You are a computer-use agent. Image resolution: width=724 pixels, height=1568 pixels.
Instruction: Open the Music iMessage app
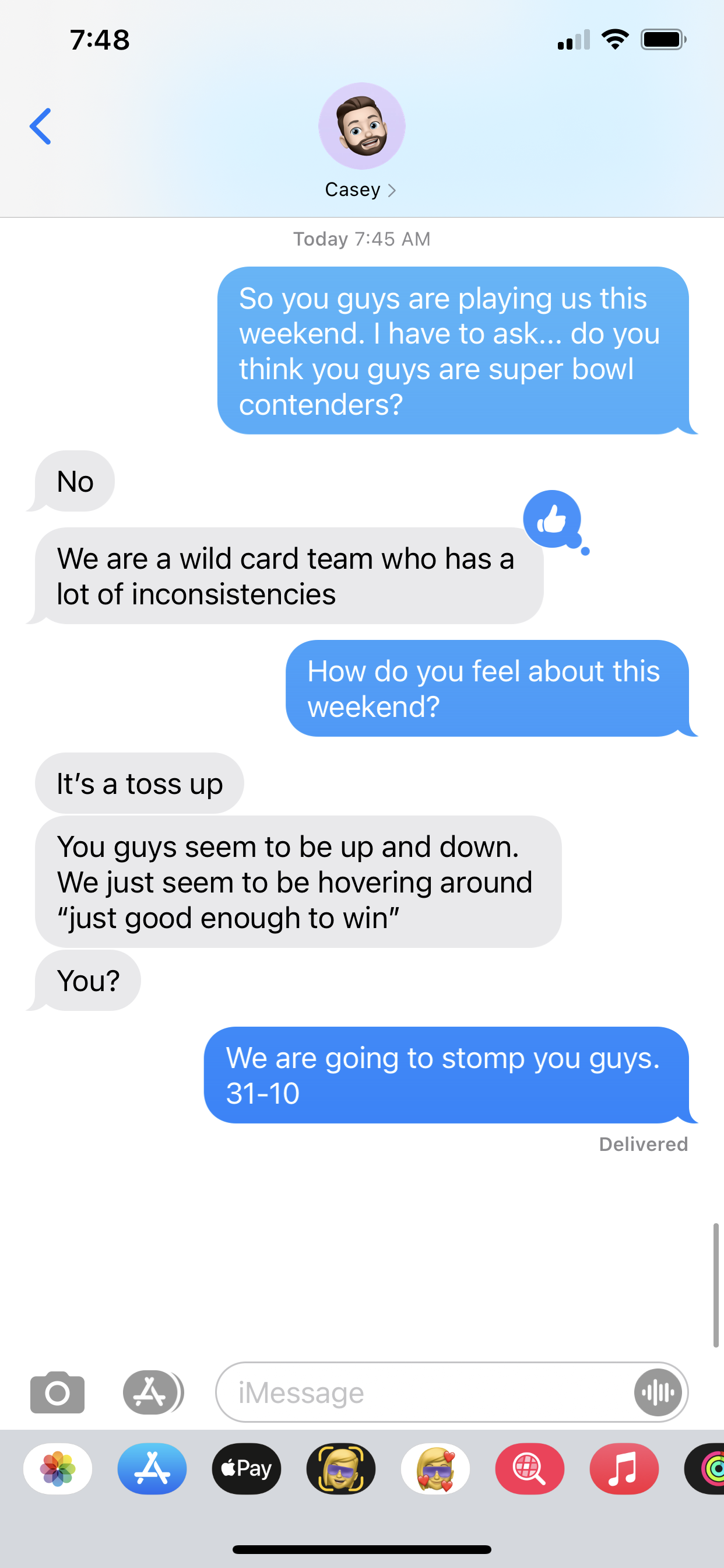624,1469
